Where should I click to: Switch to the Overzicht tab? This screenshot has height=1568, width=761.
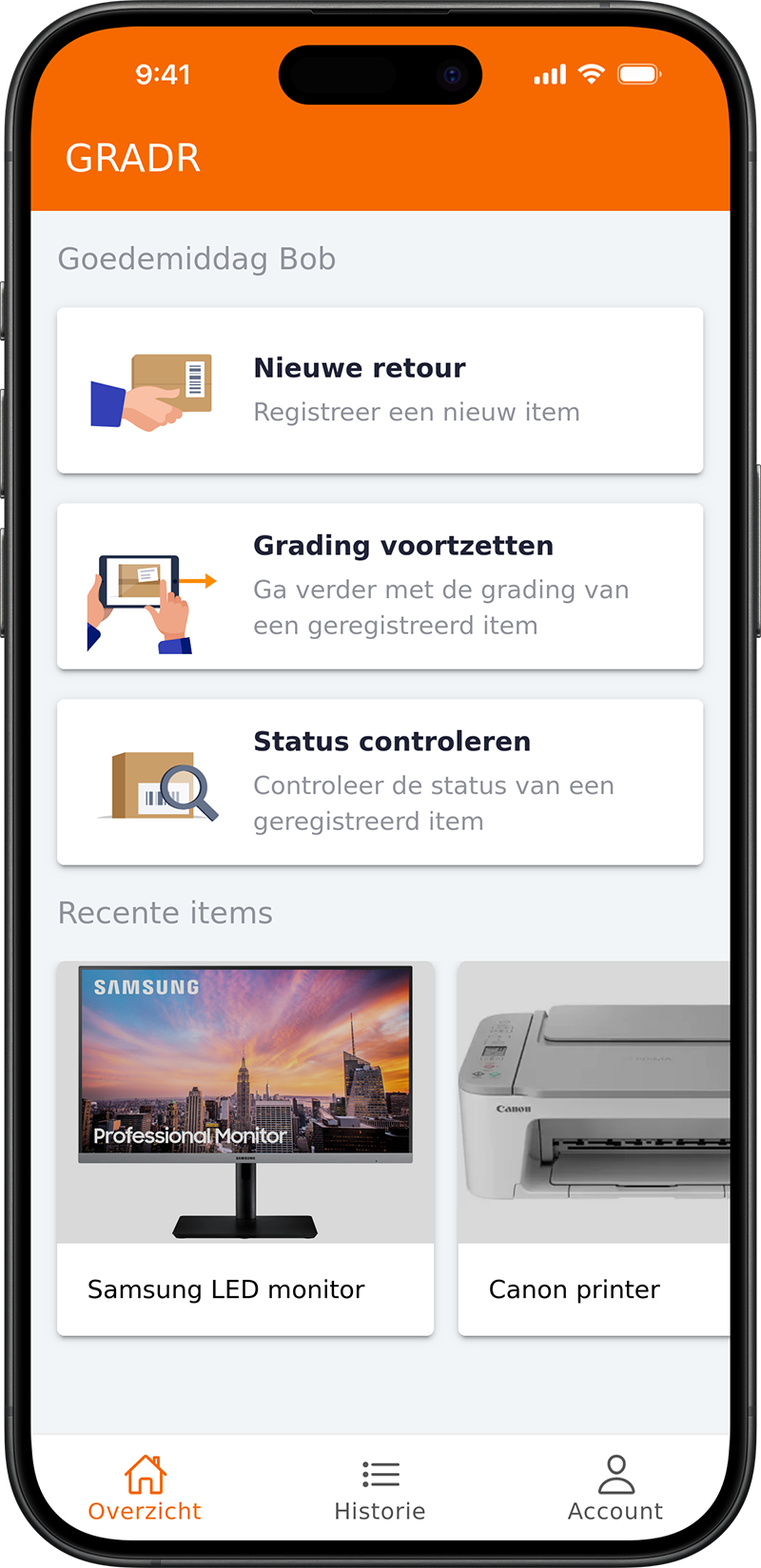(x=145, y=1489)
